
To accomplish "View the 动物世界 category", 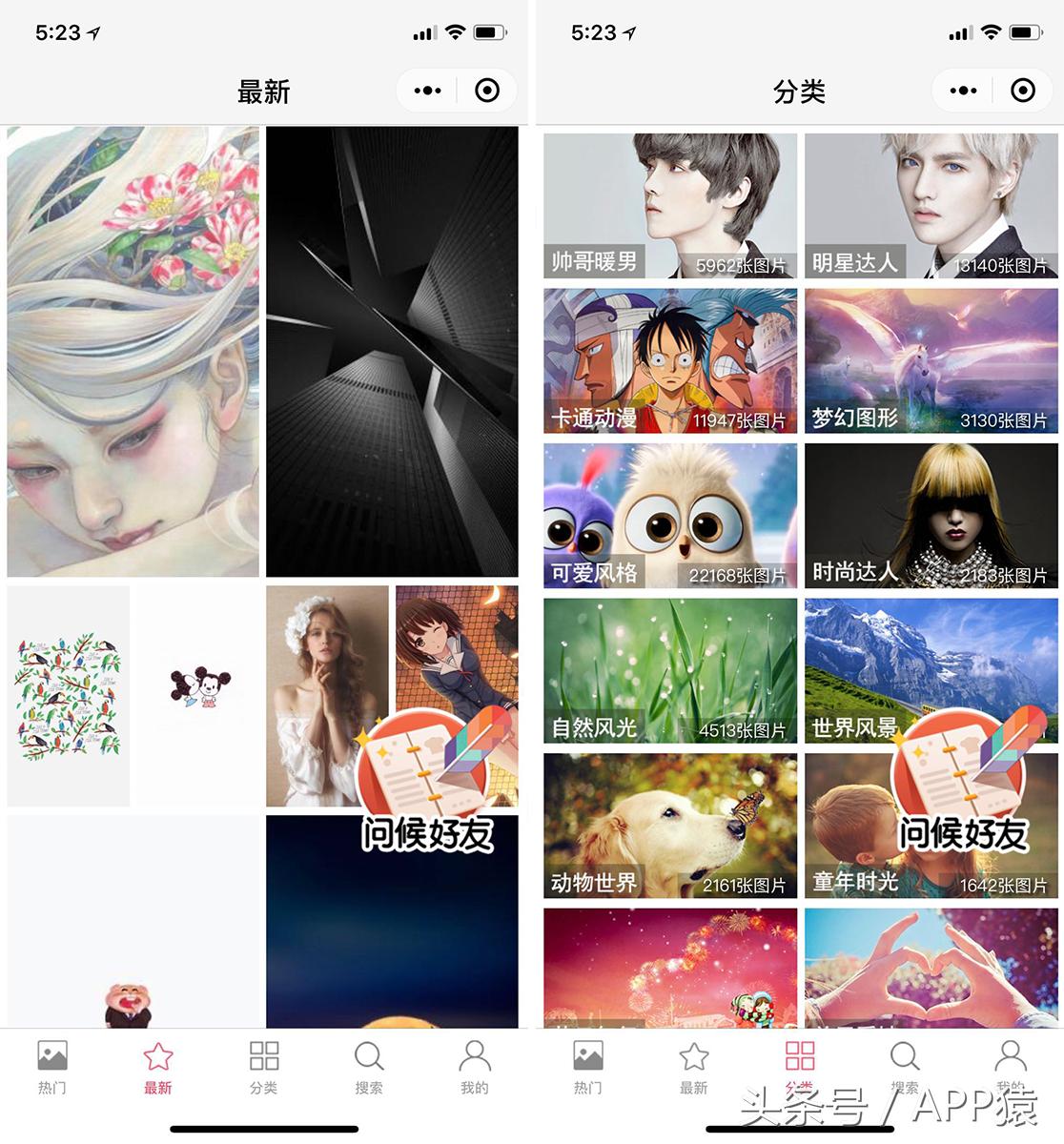I will click(x=670, y=826).
